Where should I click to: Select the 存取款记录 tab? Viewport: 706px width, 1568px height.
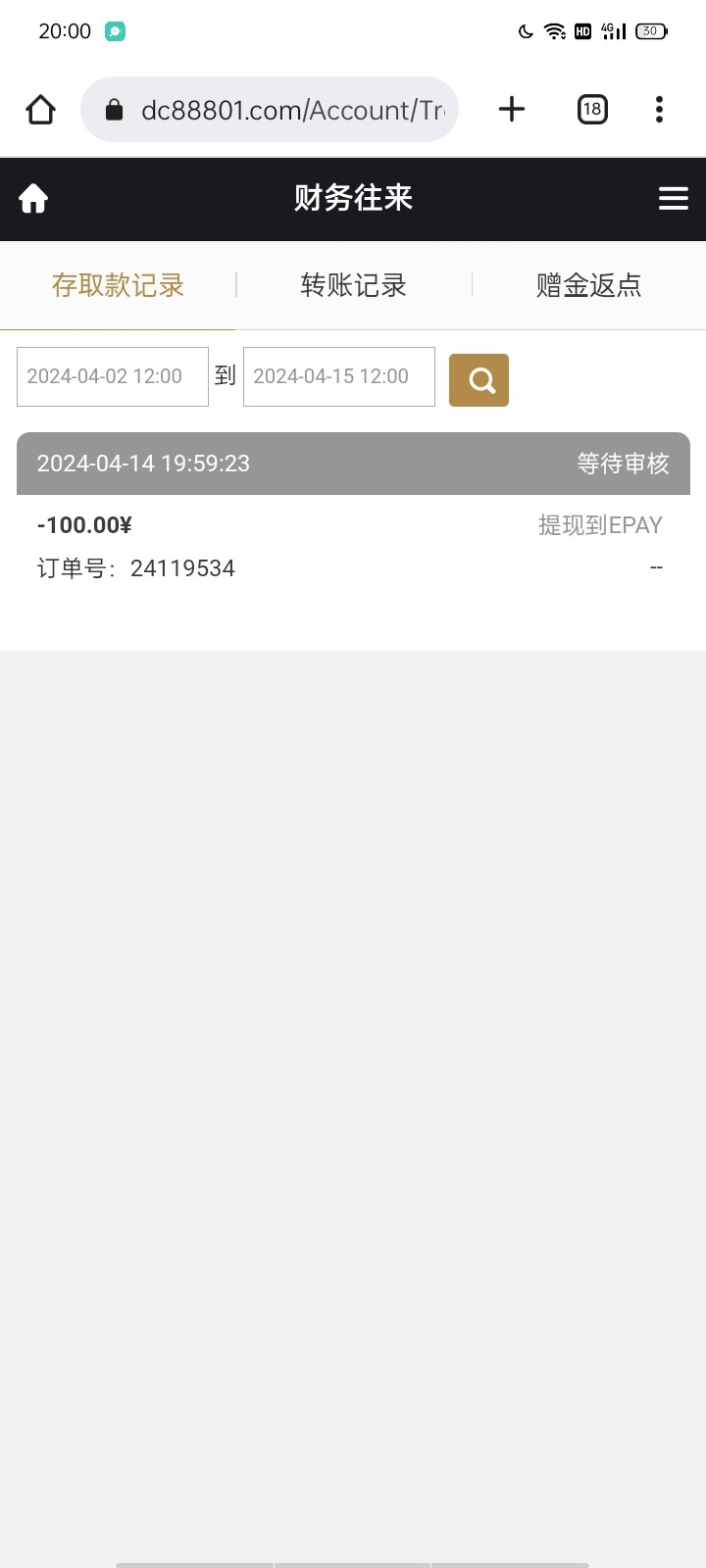coord(118,285)
